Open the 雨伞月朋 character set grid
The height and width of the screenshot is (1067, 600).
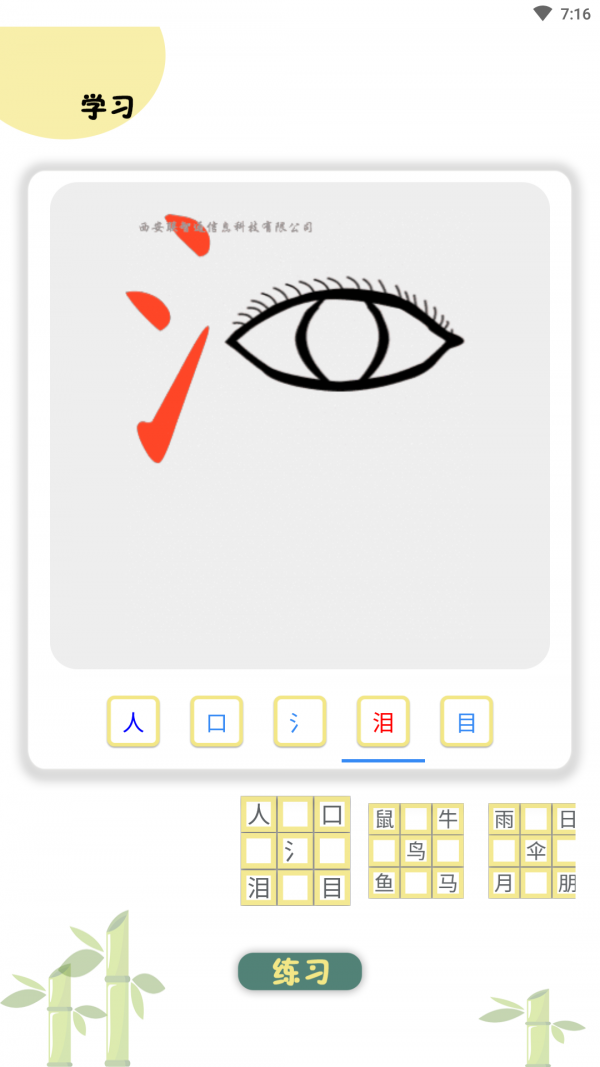tap(532, 851)
